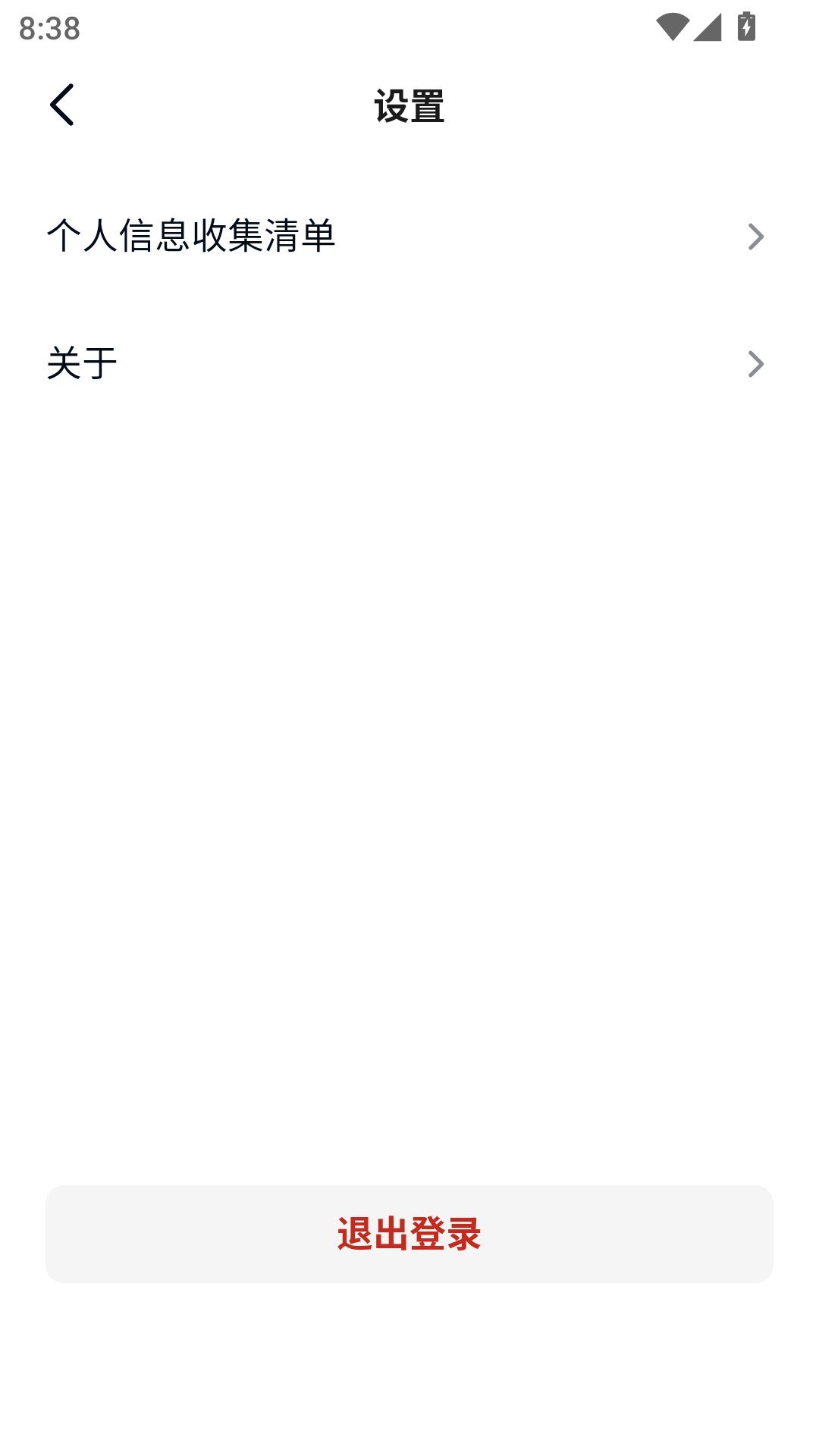Click the battery indicator at top right

tap(746, 25)
